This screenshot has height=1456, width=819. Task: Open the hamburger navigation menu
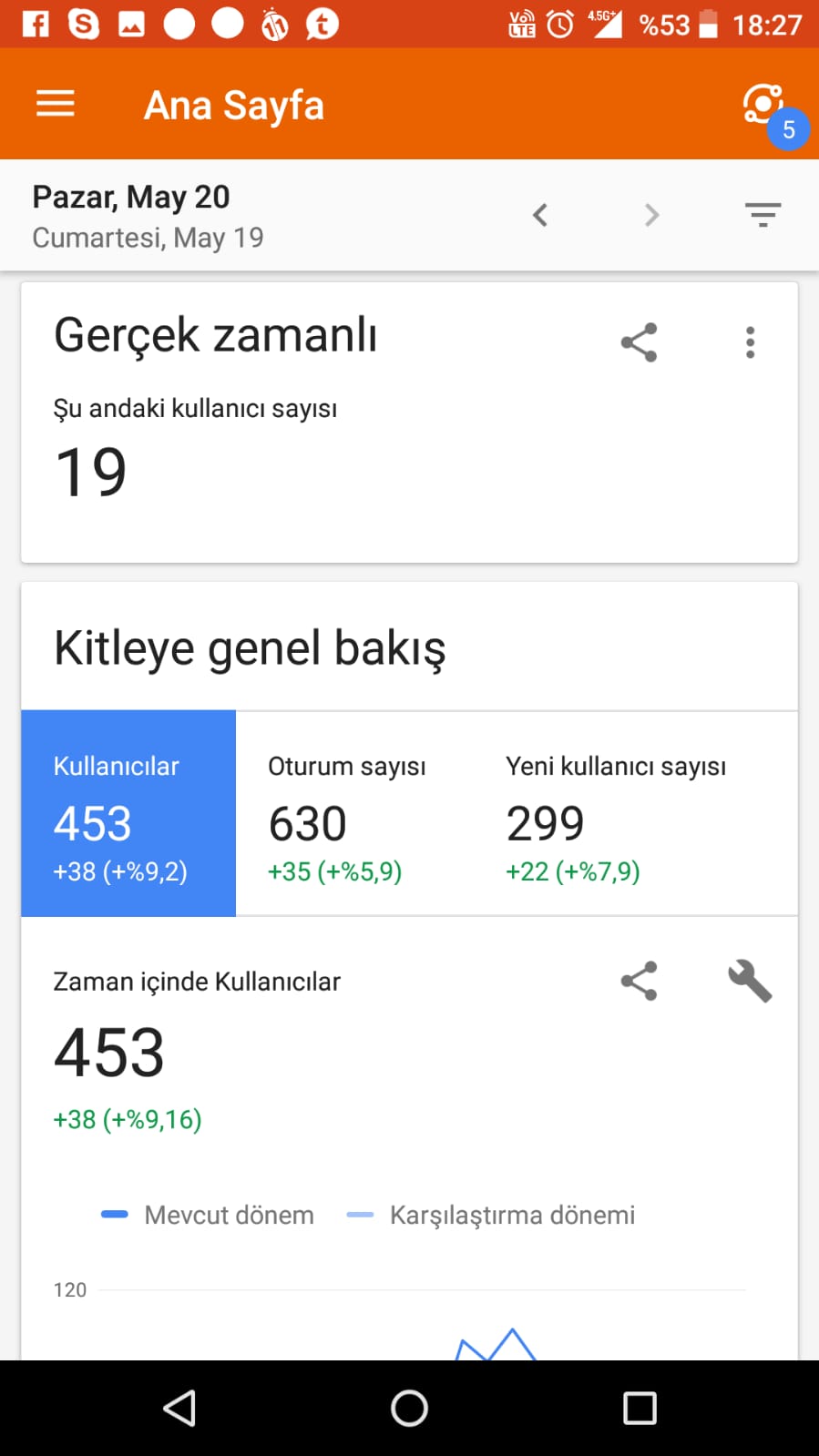[56, 104]
